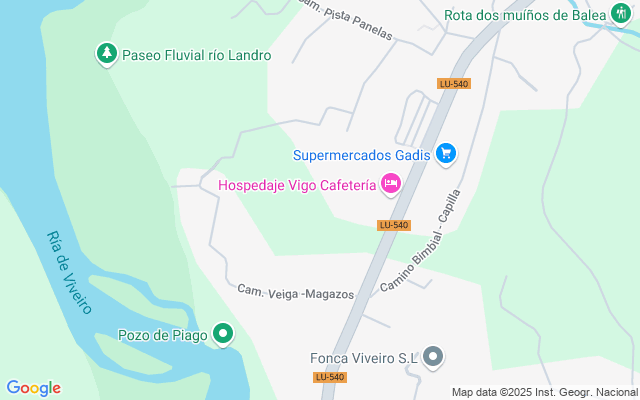
Task: Open the Fonca Viveiro S.L business pin
Action: pyautogui.click(x=432, y=356)
